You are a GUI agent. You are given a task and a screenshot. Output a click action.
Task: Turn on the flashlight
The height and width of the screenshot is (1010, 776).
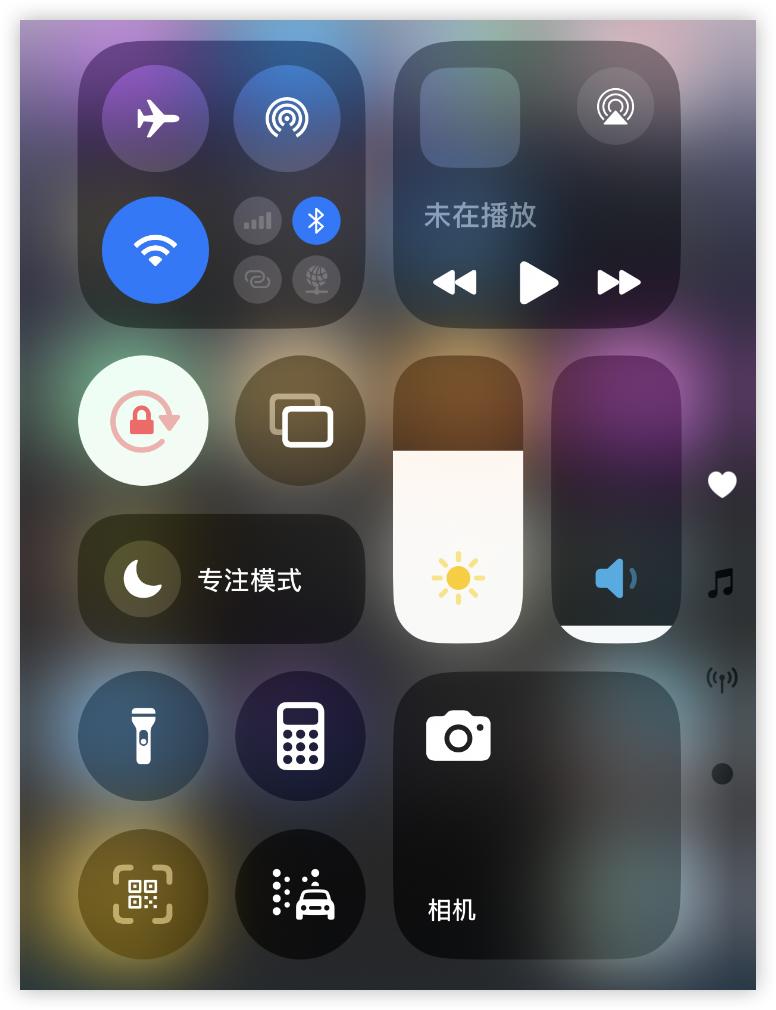(143, 736)
